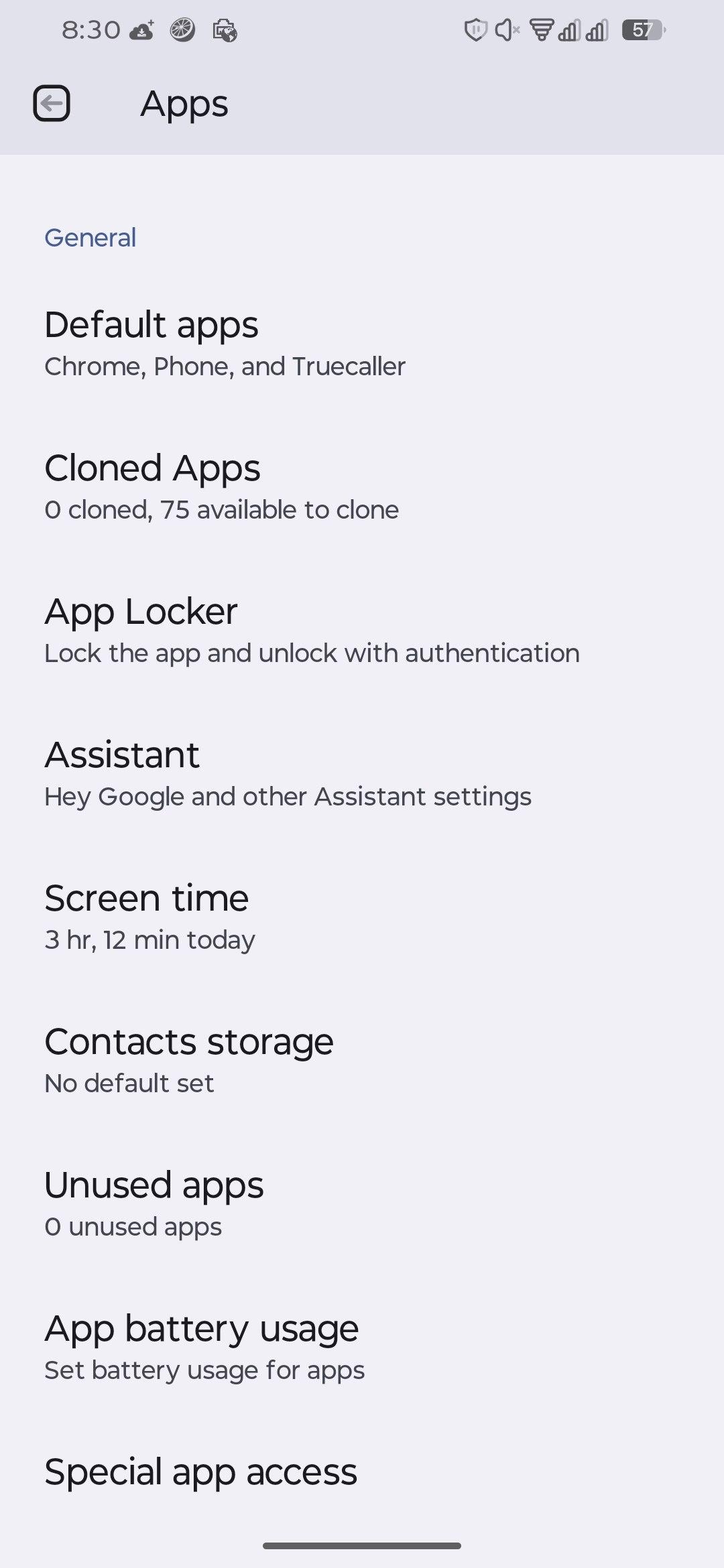Image resolution: width=724 pixels, height=1568 pixels.
Task: Go back using the arrow icon
Action: tap(52, 104)
